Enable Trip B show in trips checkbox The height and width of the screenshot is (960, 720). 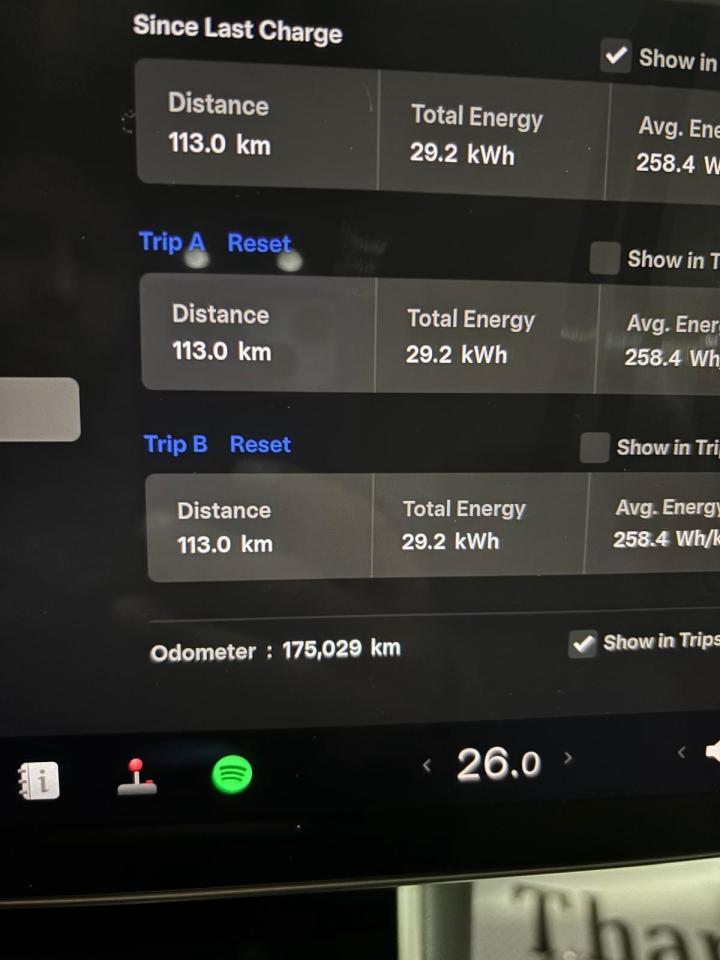[x=594, y=447]
